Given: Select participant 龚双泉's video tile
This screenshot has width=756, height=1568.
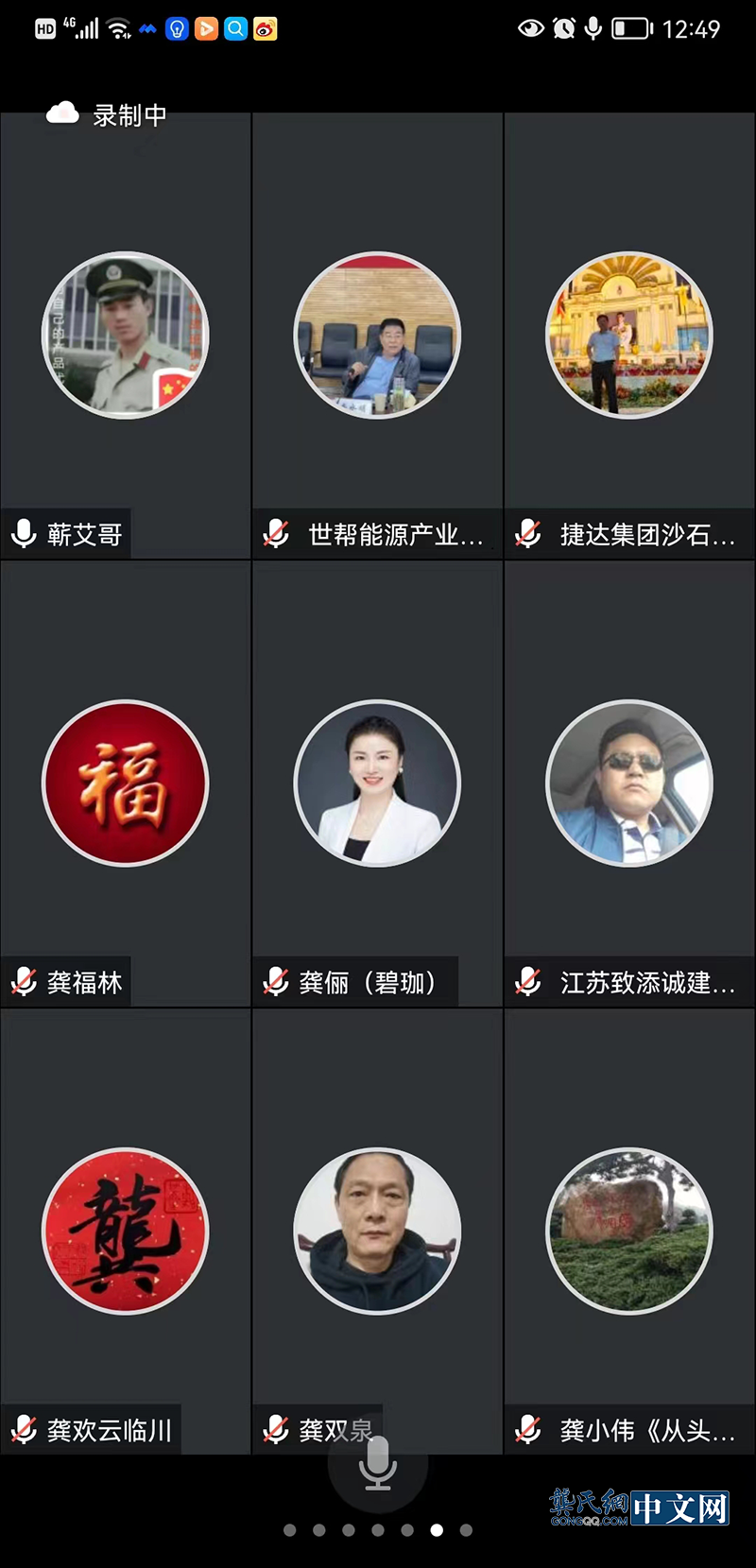Looking at the screenshot, I should coord(377,1231).
